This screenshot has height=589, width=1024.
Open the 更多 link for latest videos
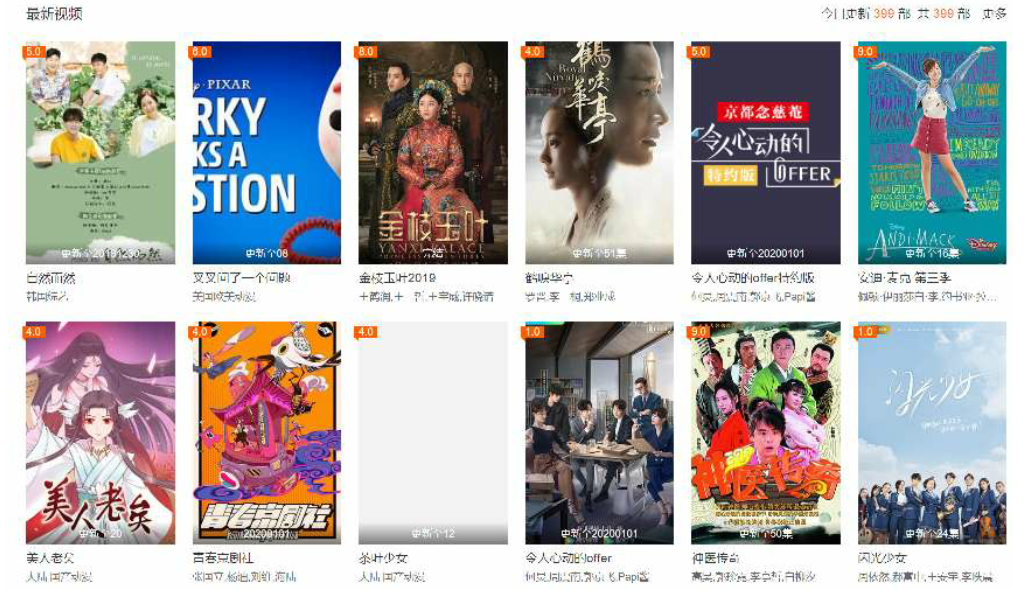(x=993, y=14)
